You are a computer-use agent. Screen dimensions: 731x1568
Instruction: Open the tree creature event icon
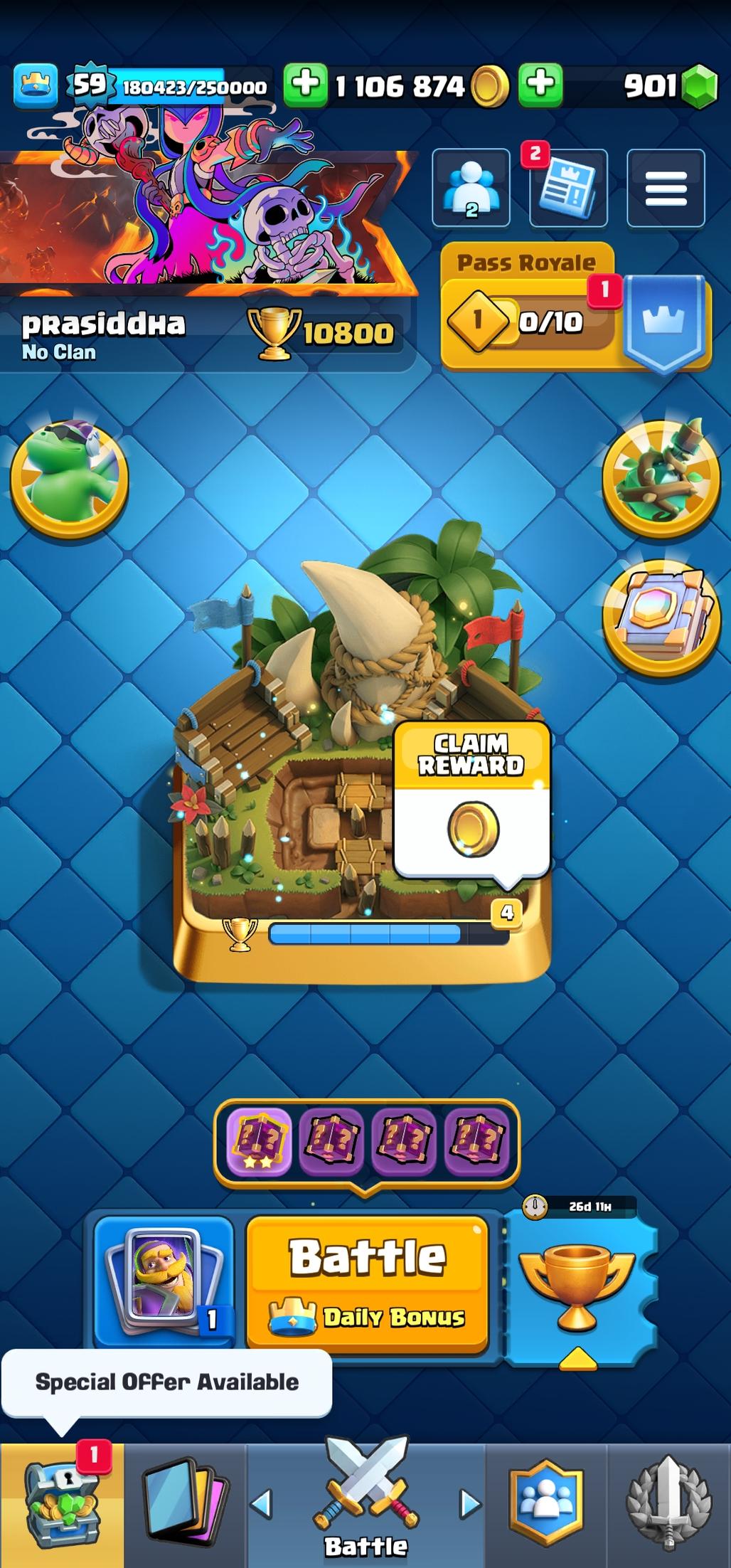[661, 477]
